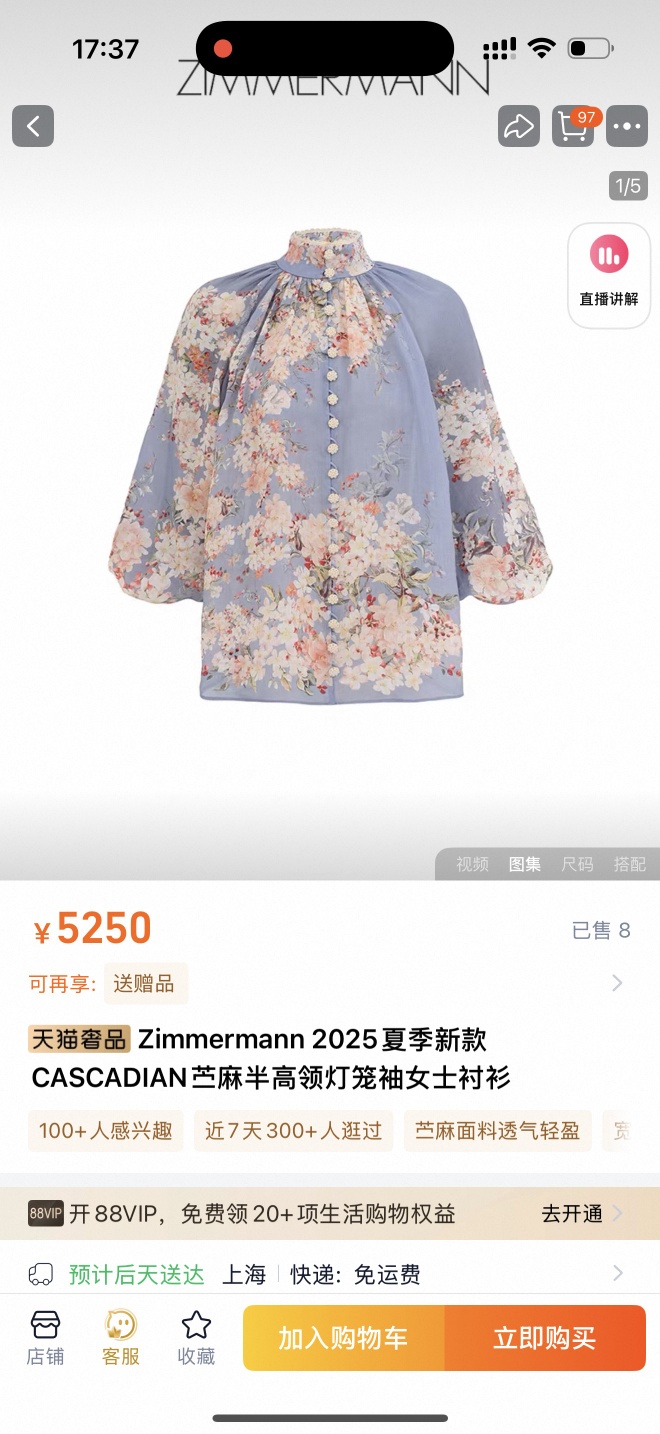Tap the 100+人感兴趣 chip
Viewport: 660px width, 1434px height.
pyautogui.click(x=105, y=1131)
